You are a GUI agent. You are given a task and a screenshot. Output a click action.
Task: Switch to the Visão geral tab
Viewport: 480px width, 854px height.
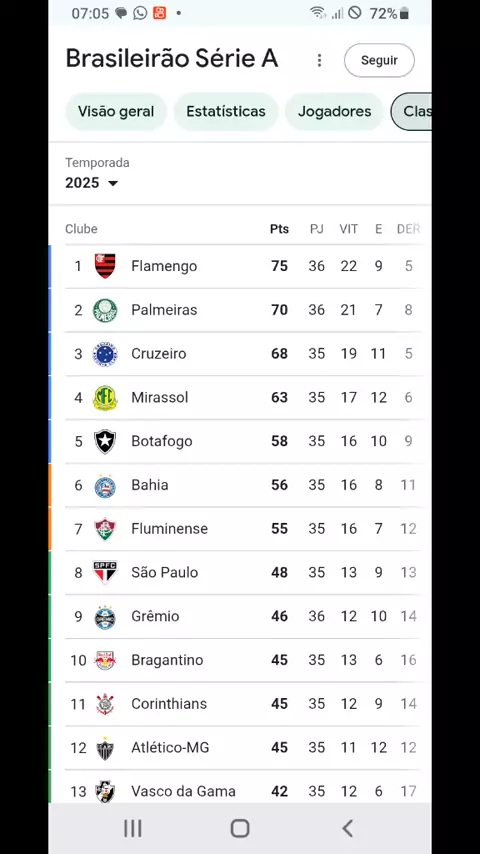116,112
